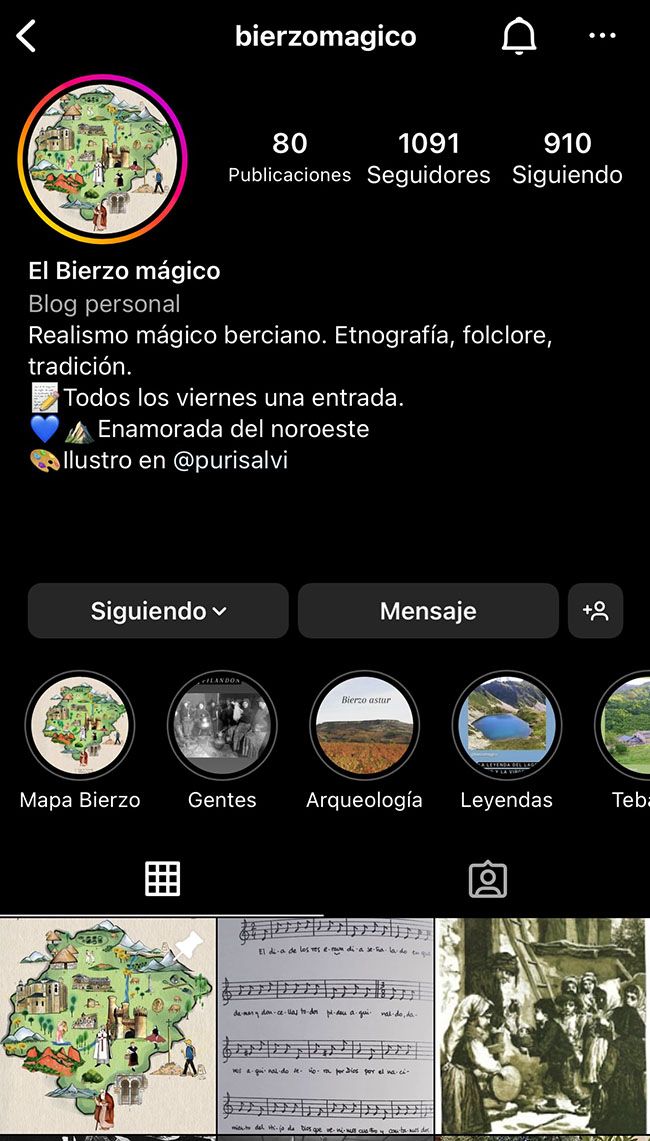The width and height of the screenshot is (650, 1141).
Task: Go back using the top-left arrow
Action: [x=27, y=38]
